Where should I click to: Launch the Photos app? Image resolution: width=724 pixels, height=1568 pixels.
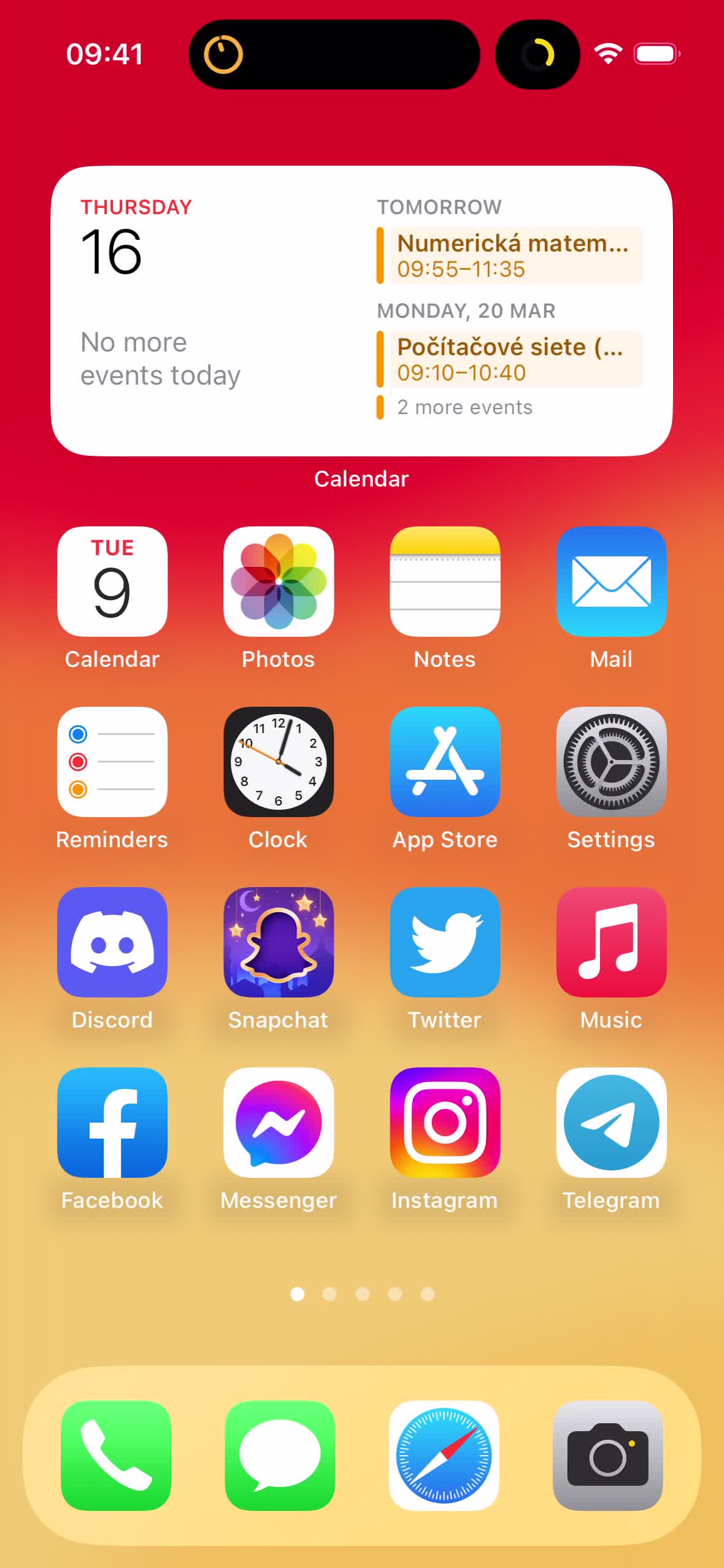pyautogui.click(x=279, y=582)
